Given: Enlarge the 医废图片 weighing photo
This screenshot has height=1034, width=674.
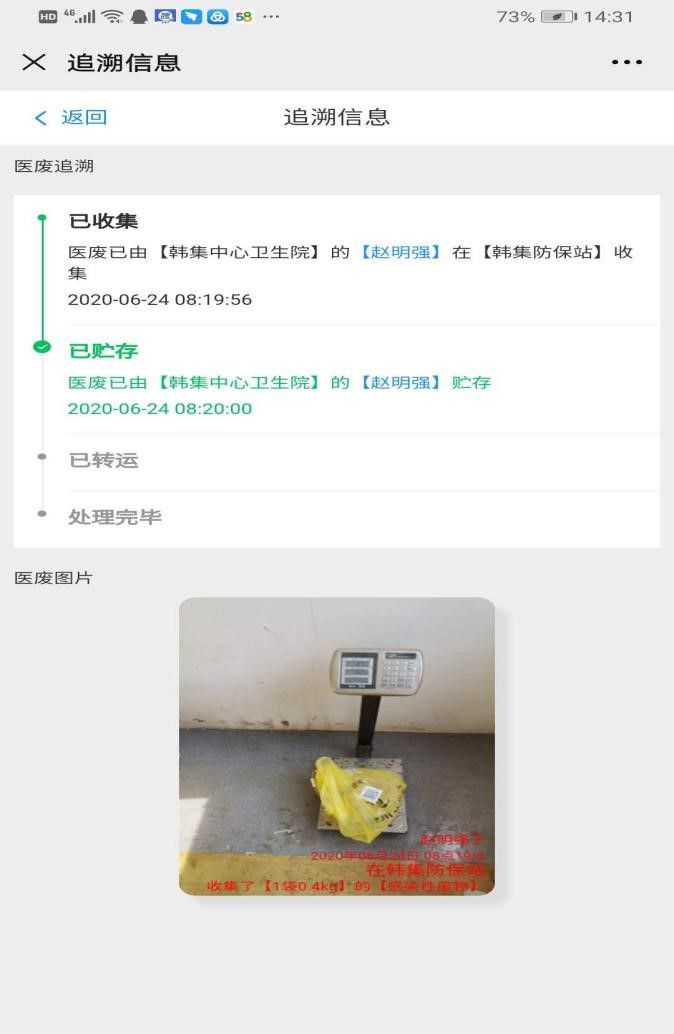Looking at the screenshot, I should coord(337,746).
